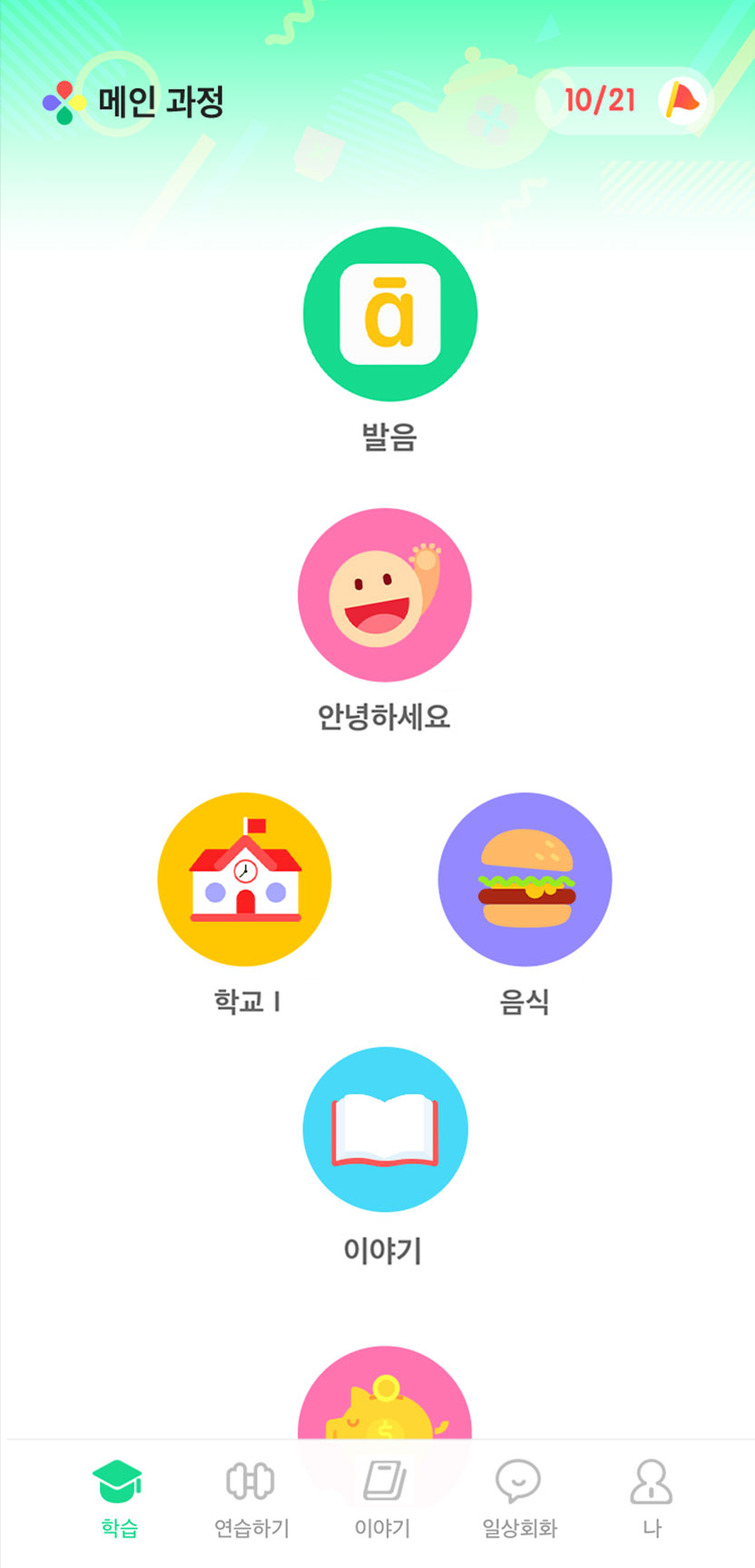The width and height of the screenshot is (755, 1568).
Task: Switch to the 학습 tab
Action: (x=119, y=1498)
